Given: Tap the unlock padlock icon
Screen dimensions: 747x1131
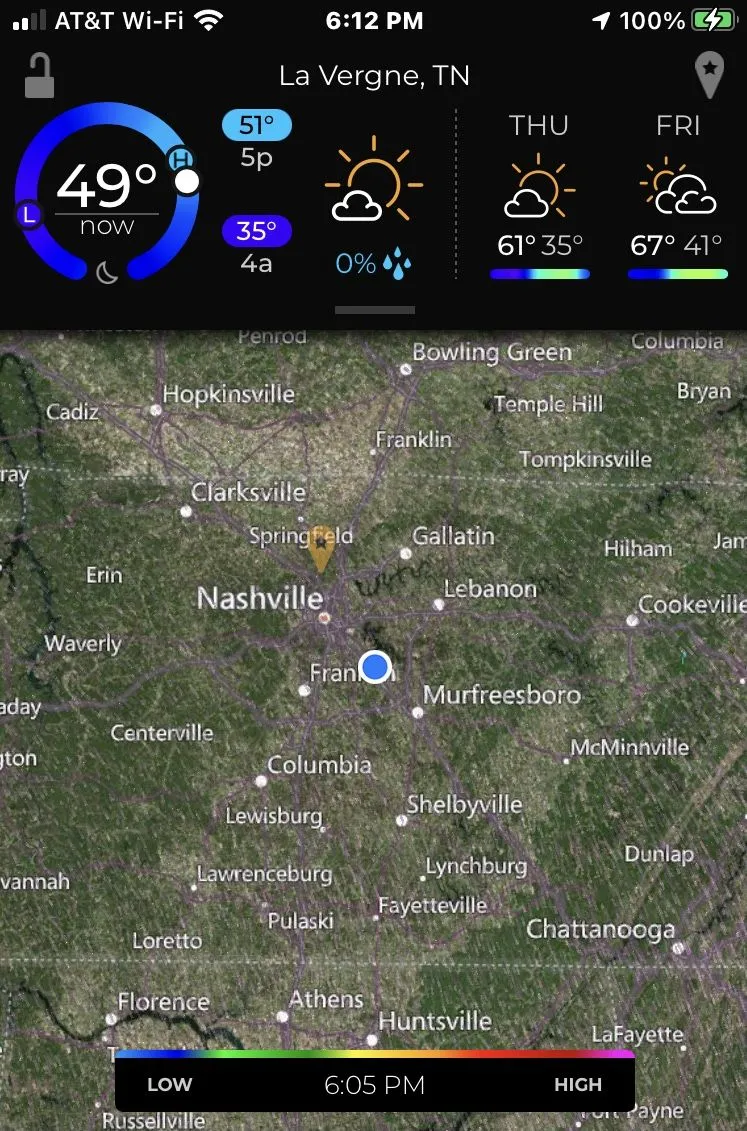Looking at the screenshot, I should pyautogui.click(x=38, y=76).
